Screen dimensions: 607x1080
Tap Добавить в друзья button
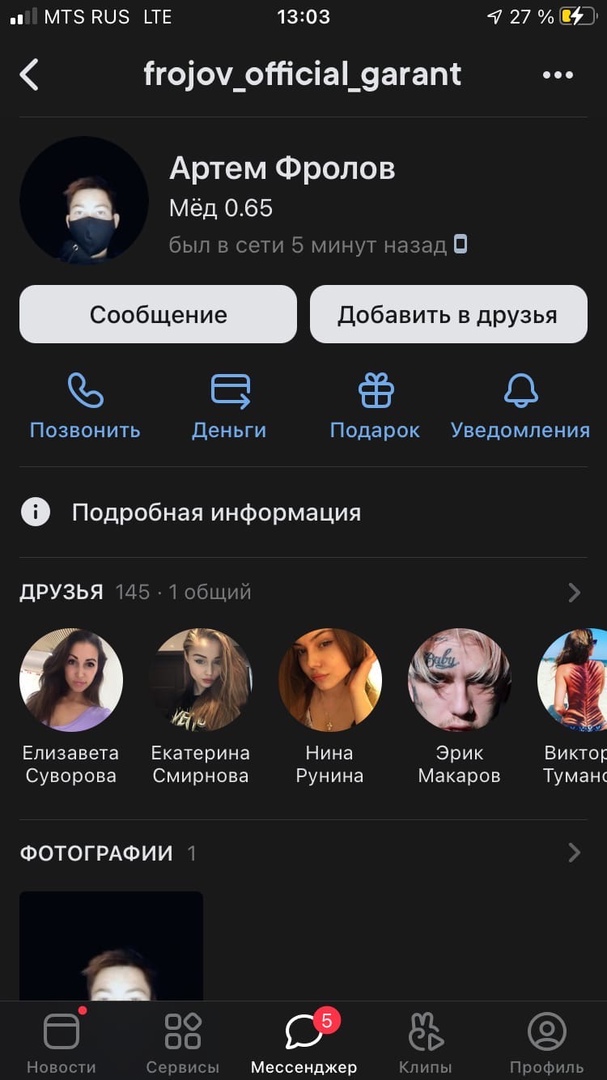pyautogui.click(x=448, y=315)
